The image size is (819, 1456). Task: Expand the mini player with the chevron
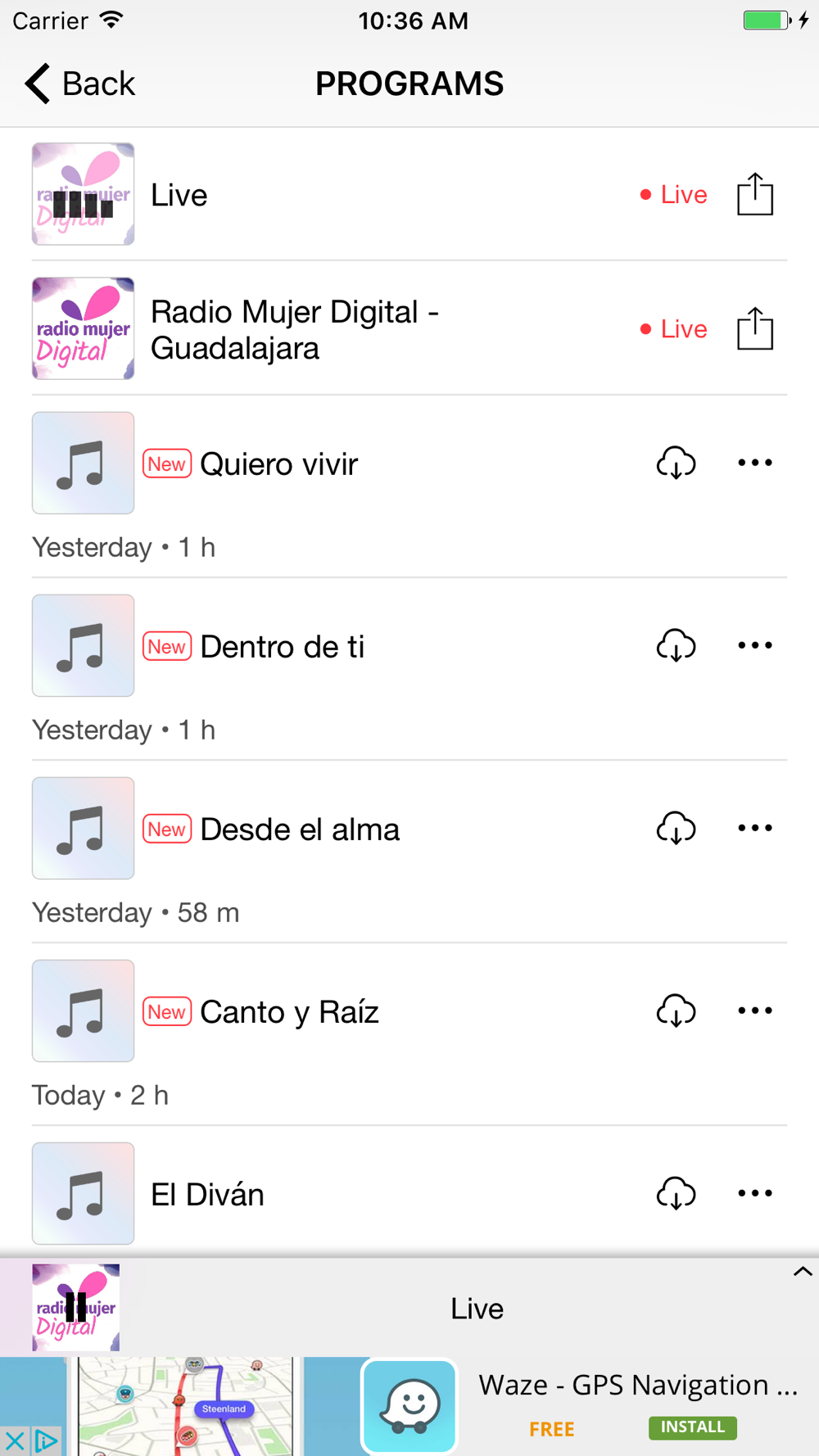coord(802,1272)
